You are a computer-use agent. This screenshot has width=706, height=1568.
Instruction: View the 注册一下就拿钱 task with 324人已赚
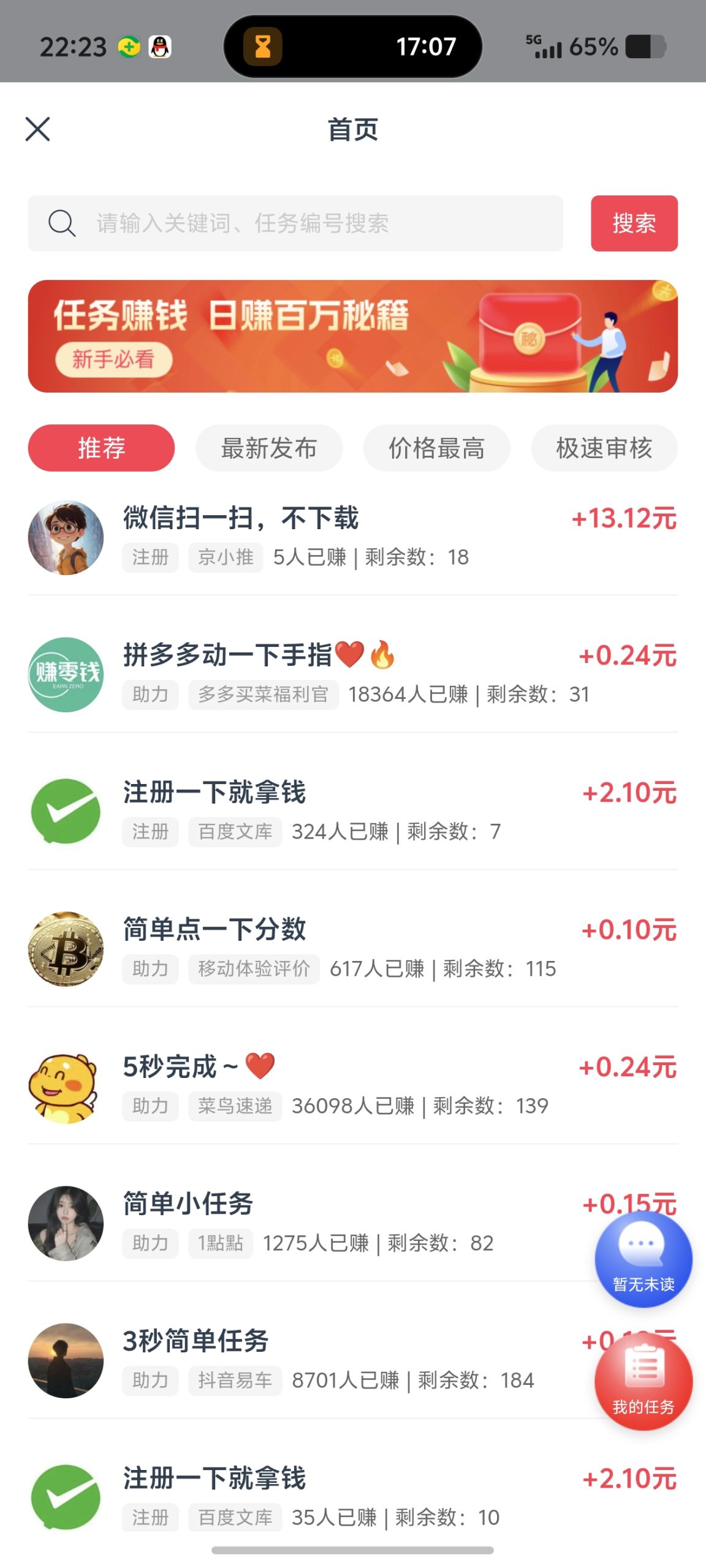coord(306,812)
